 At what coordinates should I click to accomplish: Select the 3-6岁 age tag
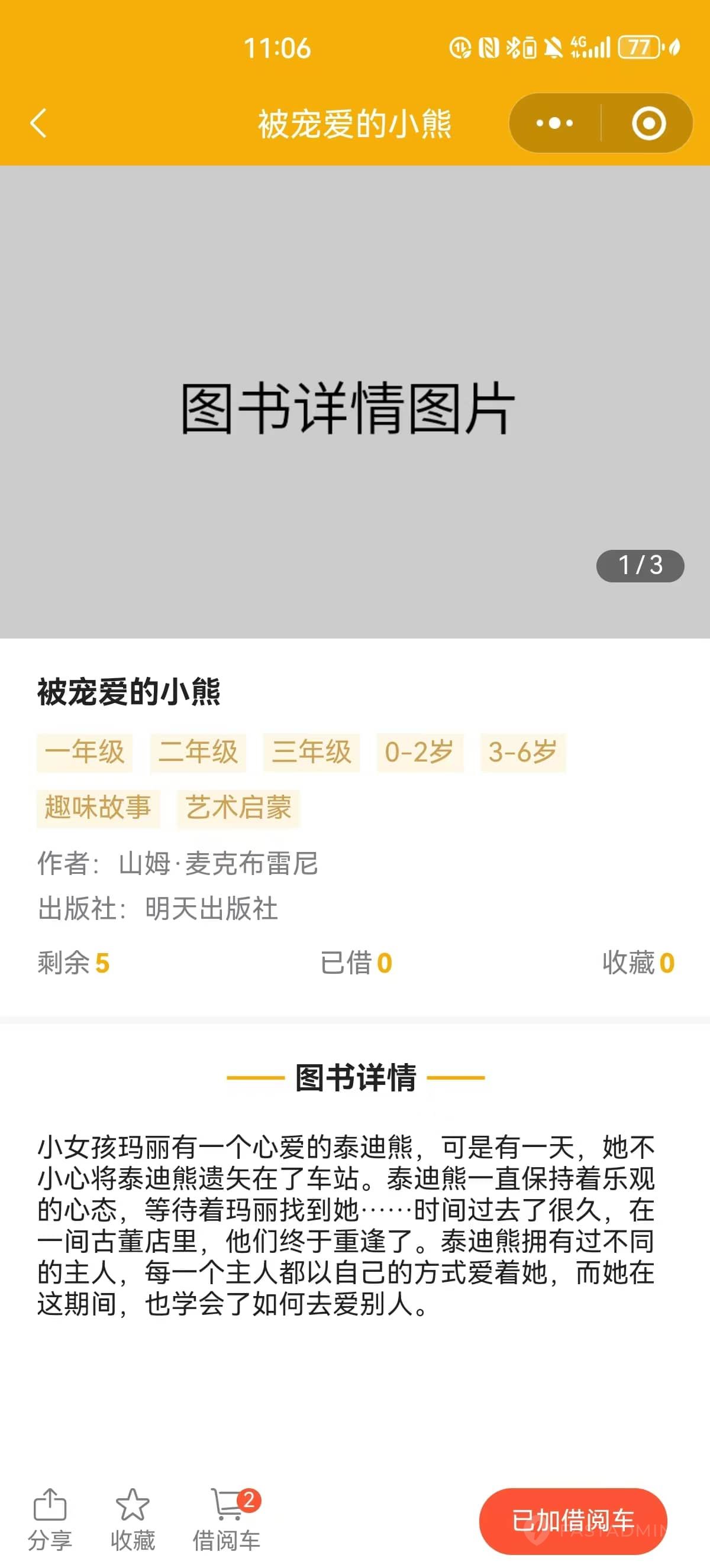[x=523, y=752]
